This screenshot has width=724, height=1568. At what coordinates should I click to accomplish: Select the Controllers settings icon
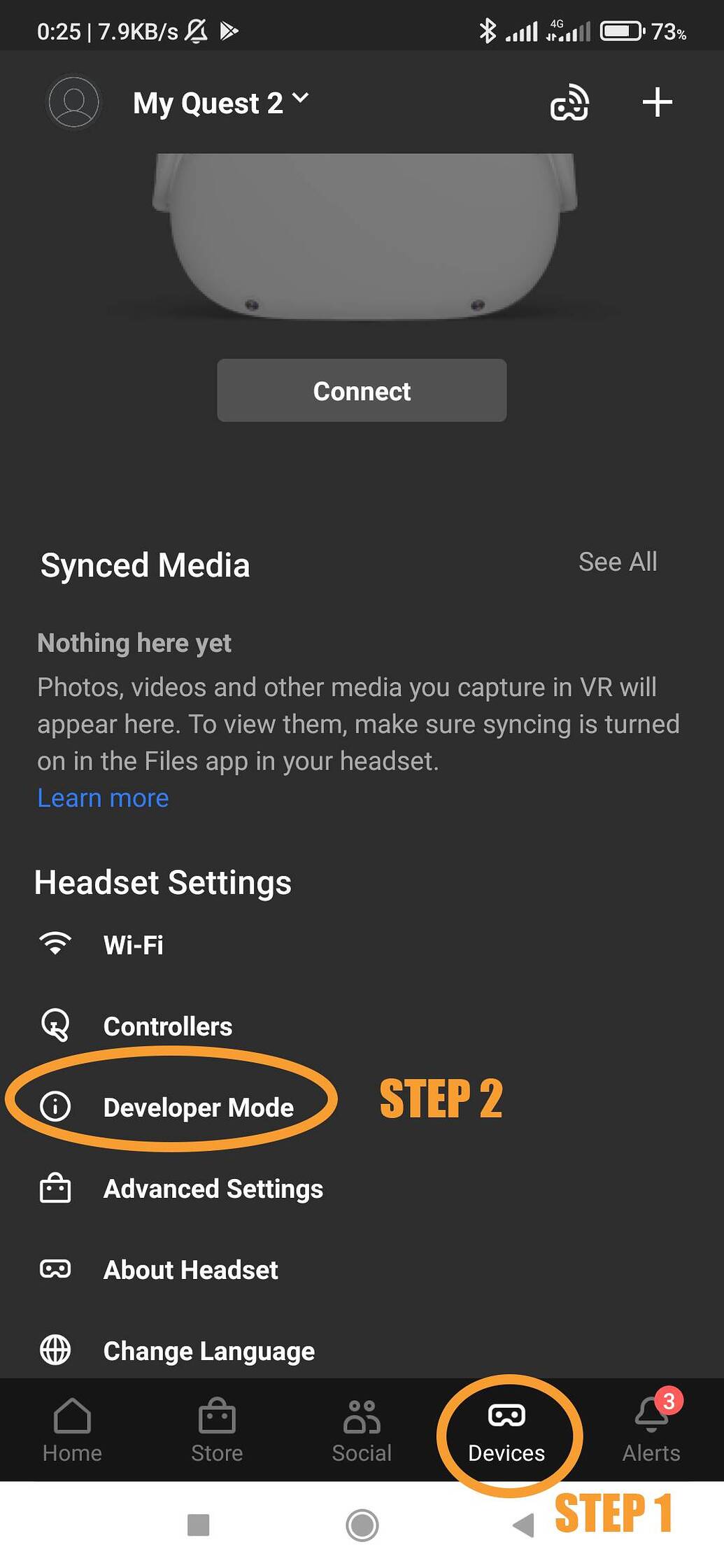click(56, 1025)
